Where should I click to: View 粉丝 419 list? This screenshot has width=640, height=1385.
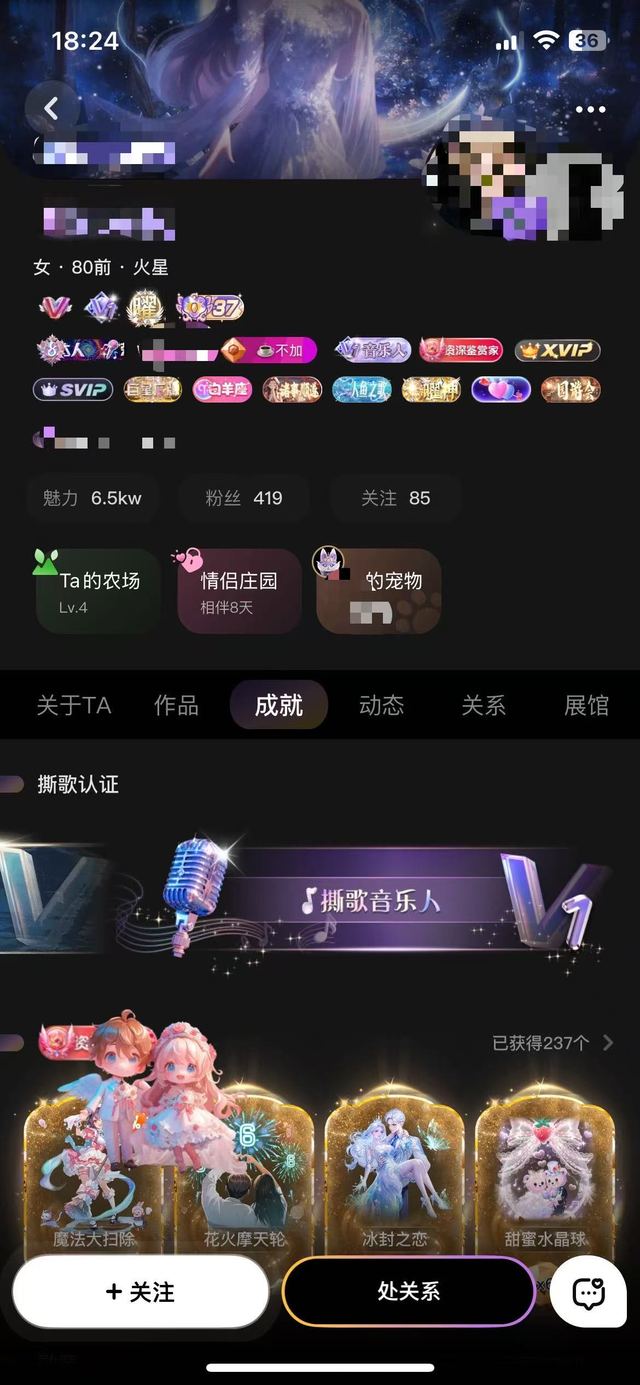[244, 498]
